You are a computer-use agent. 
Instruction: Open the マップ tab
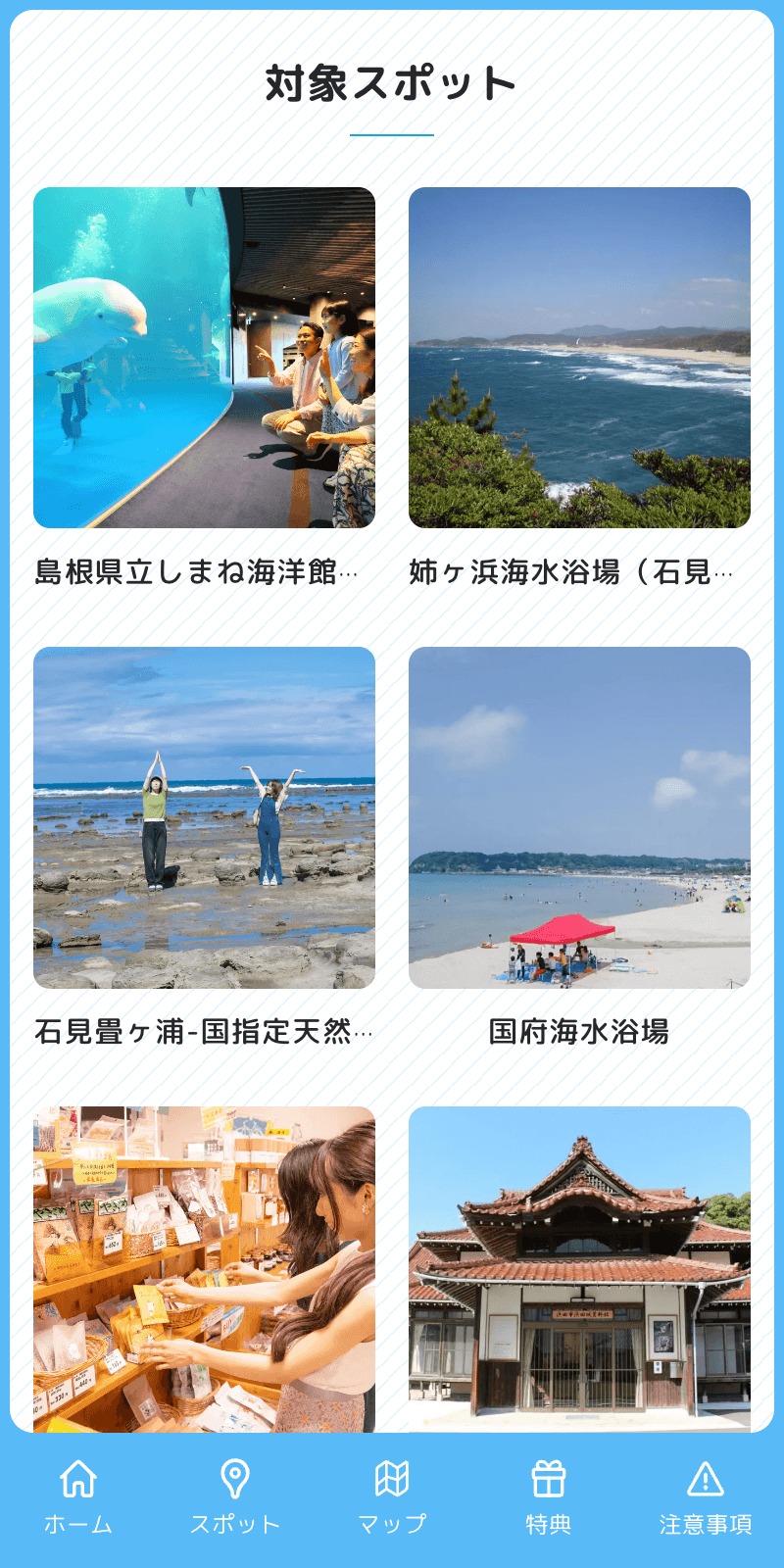392,1497
